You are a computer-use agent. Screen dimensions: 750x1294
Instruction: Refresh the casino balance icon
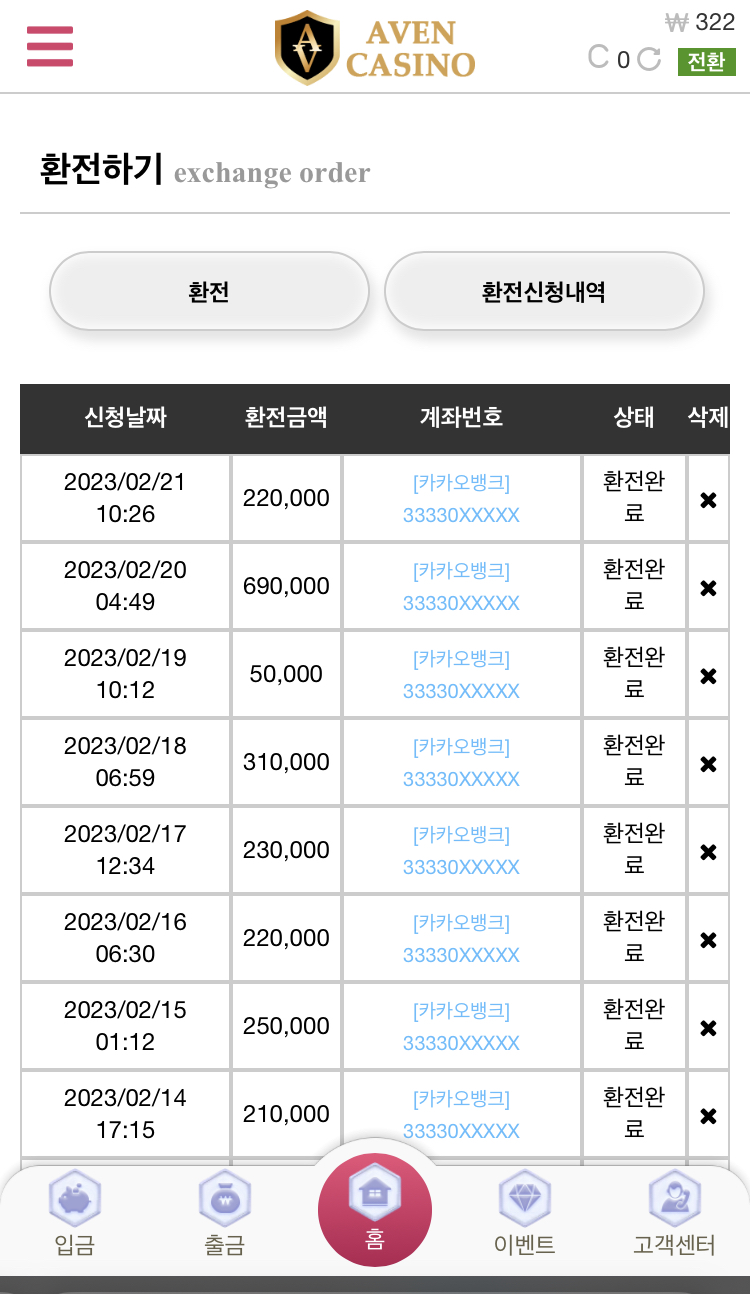649,59
